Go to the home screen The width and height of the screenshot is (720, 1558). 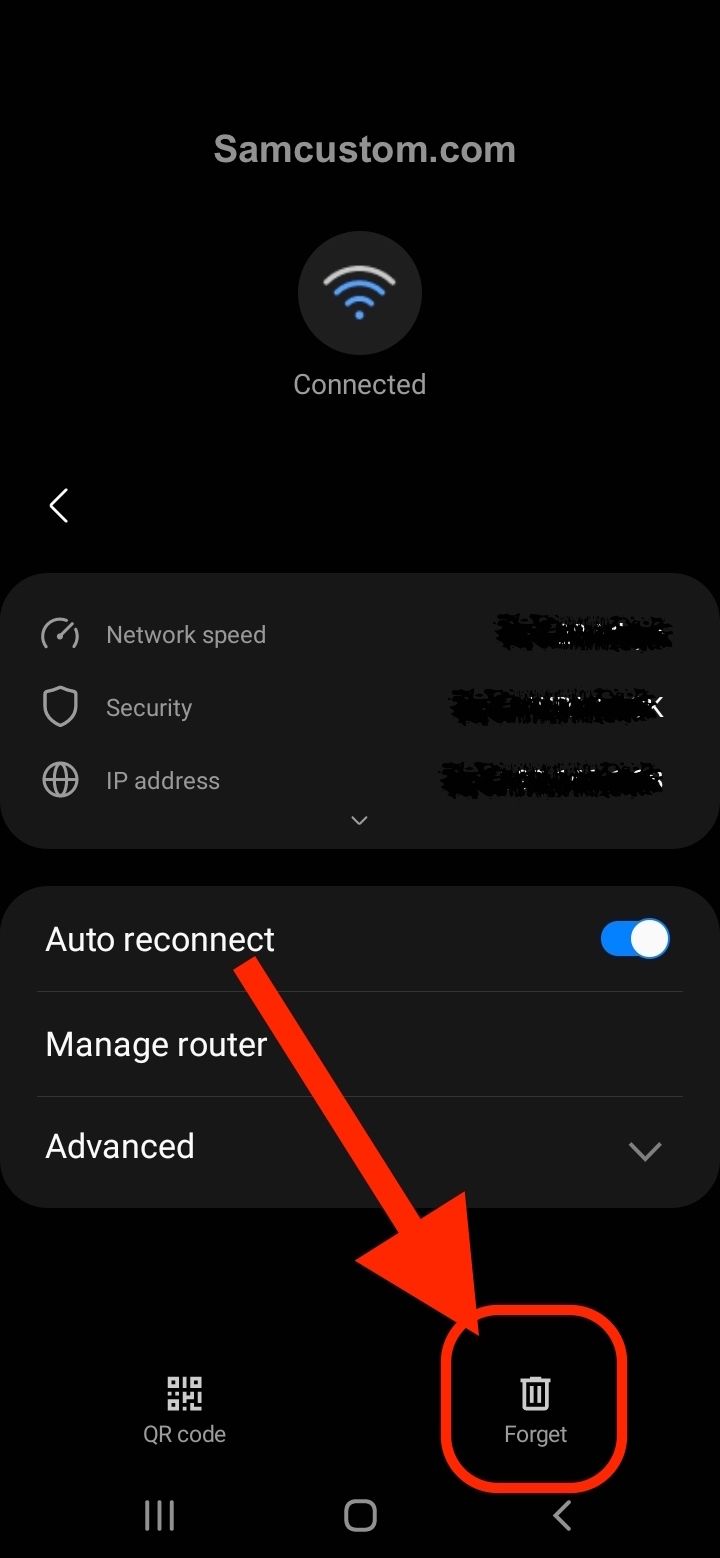360,1516
